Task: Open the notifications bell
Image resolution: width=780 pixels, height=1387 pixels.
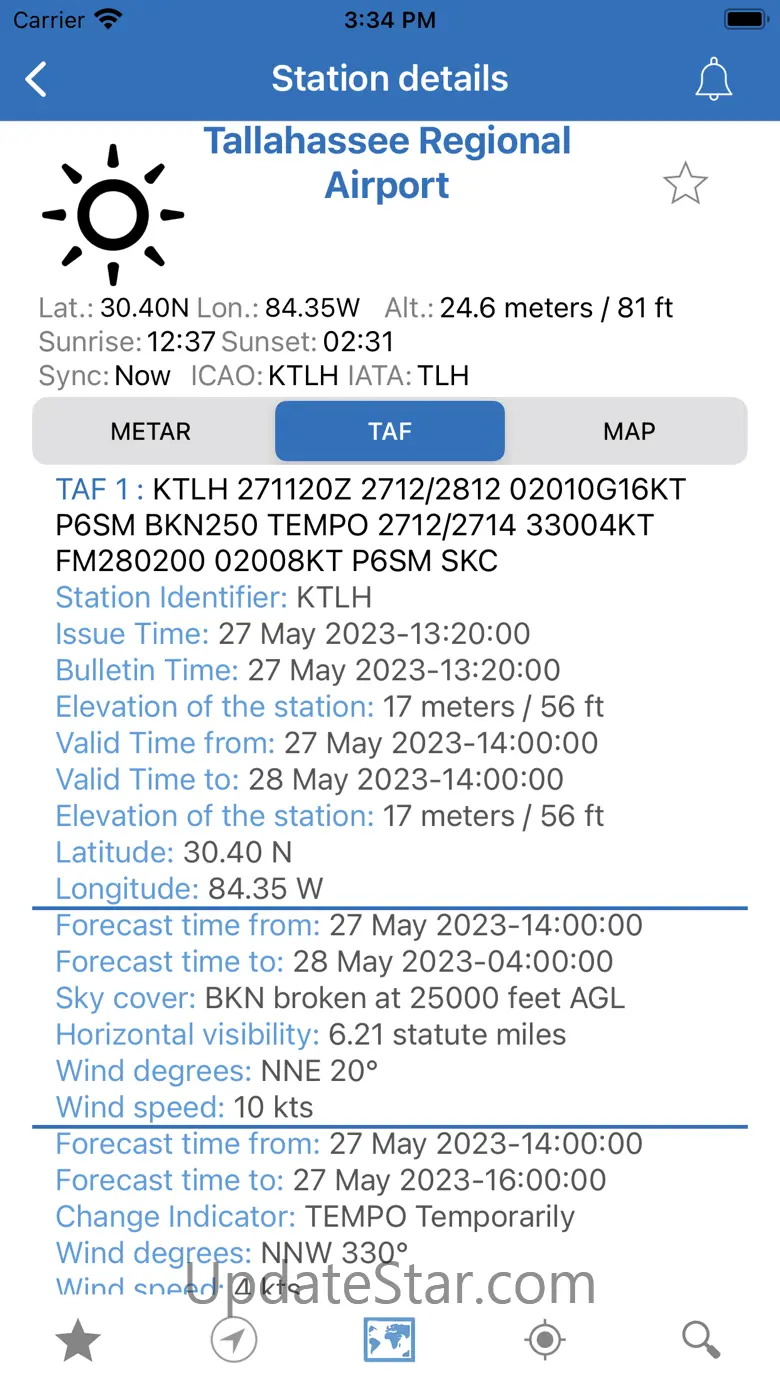Action: click(713, 79)
